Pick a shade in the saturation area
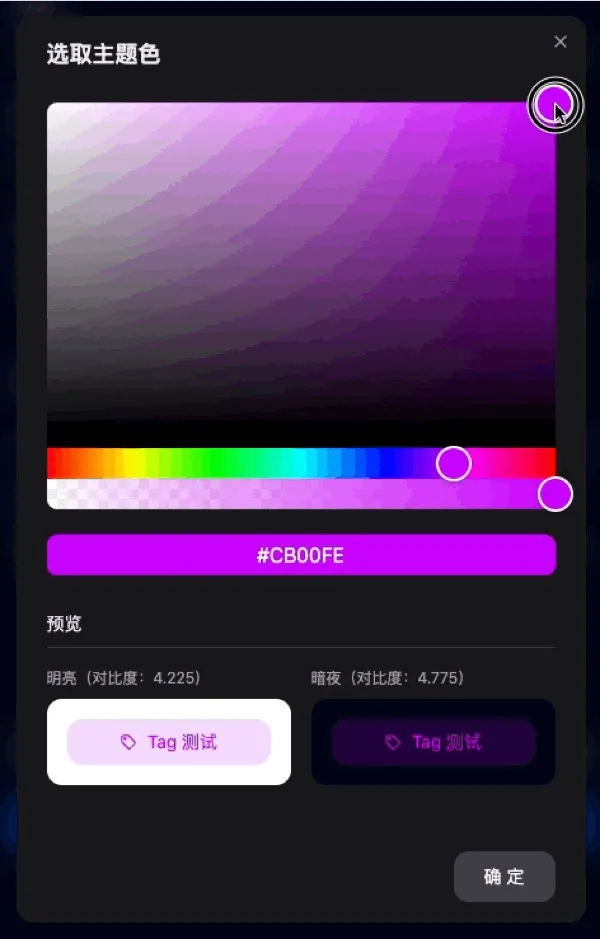The height and width of the screenshot is (939, 600). [x=300, y=260]
